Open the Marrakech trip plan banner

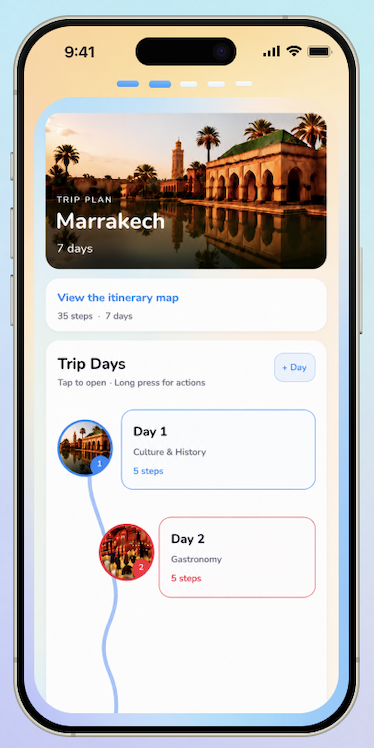[186, 191]
